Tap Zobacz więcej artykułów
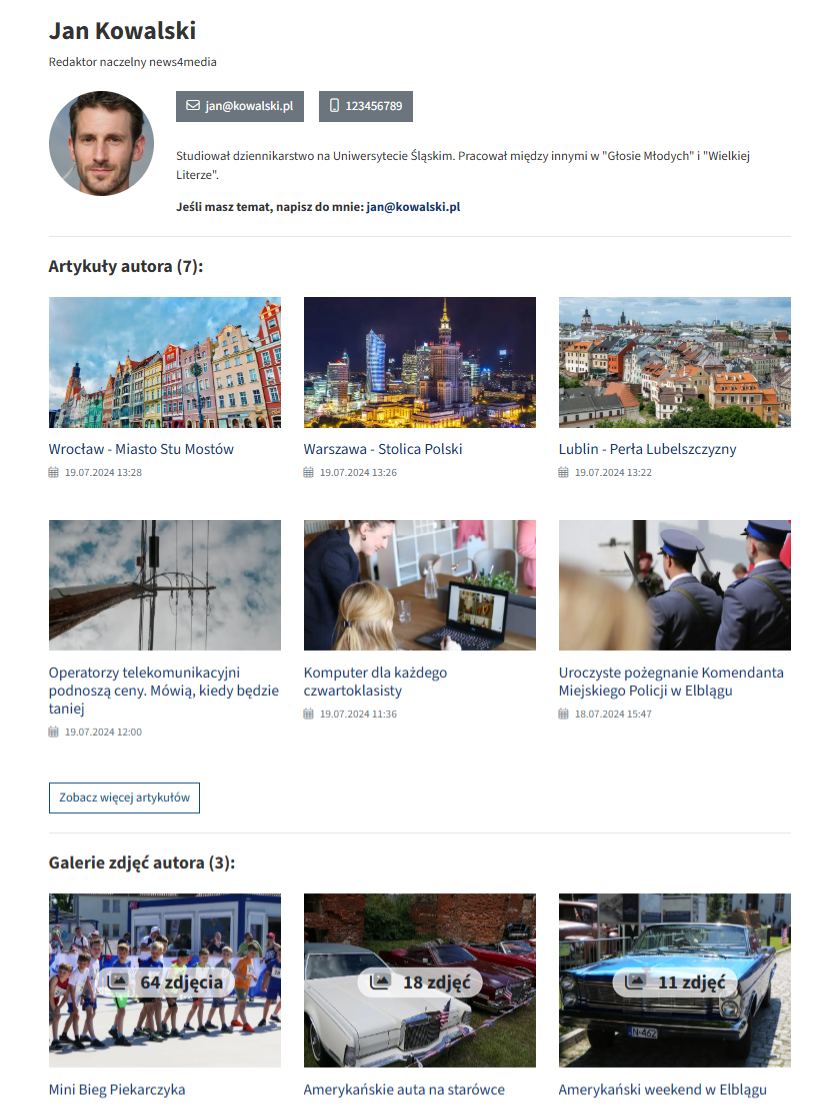 (x=124, y=798)
